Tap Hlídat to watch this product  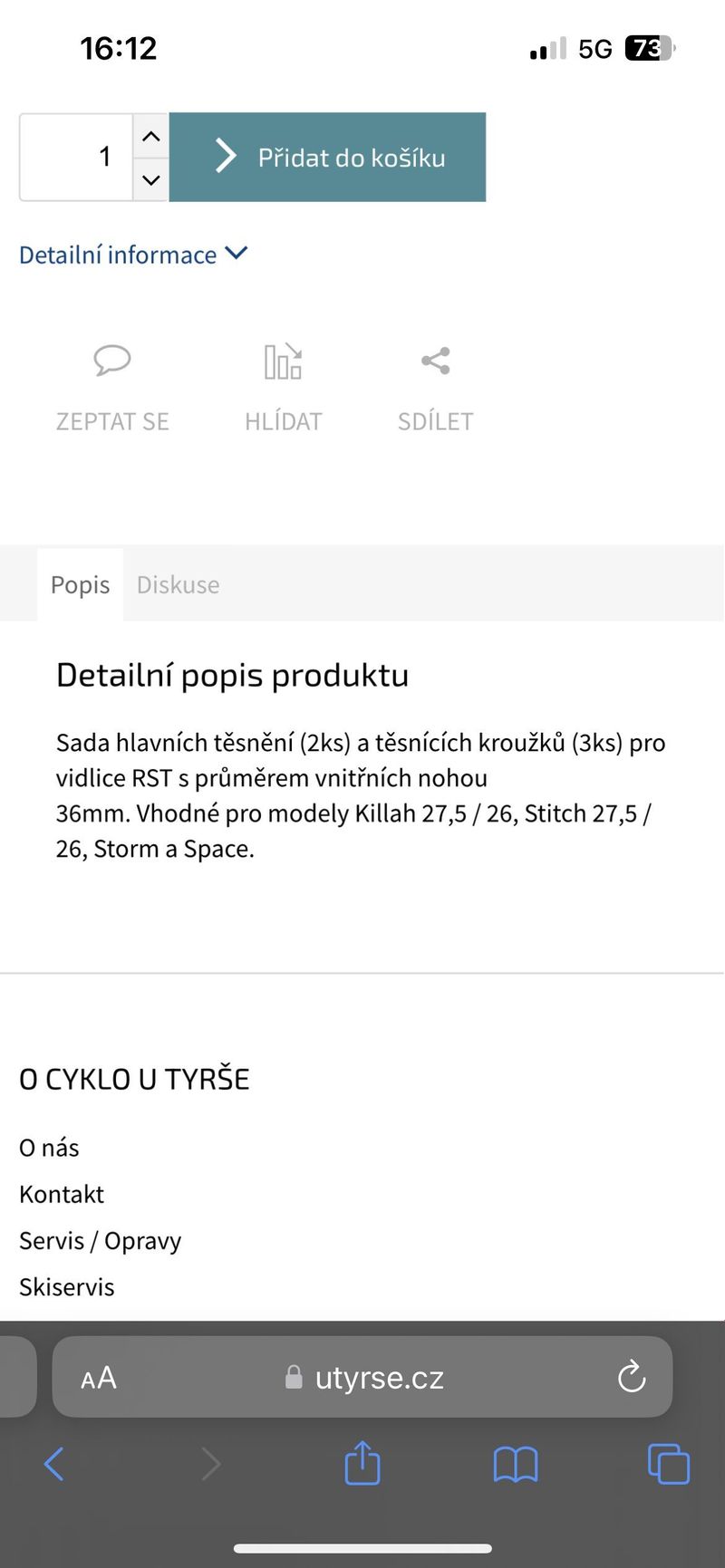click(283, 388)
